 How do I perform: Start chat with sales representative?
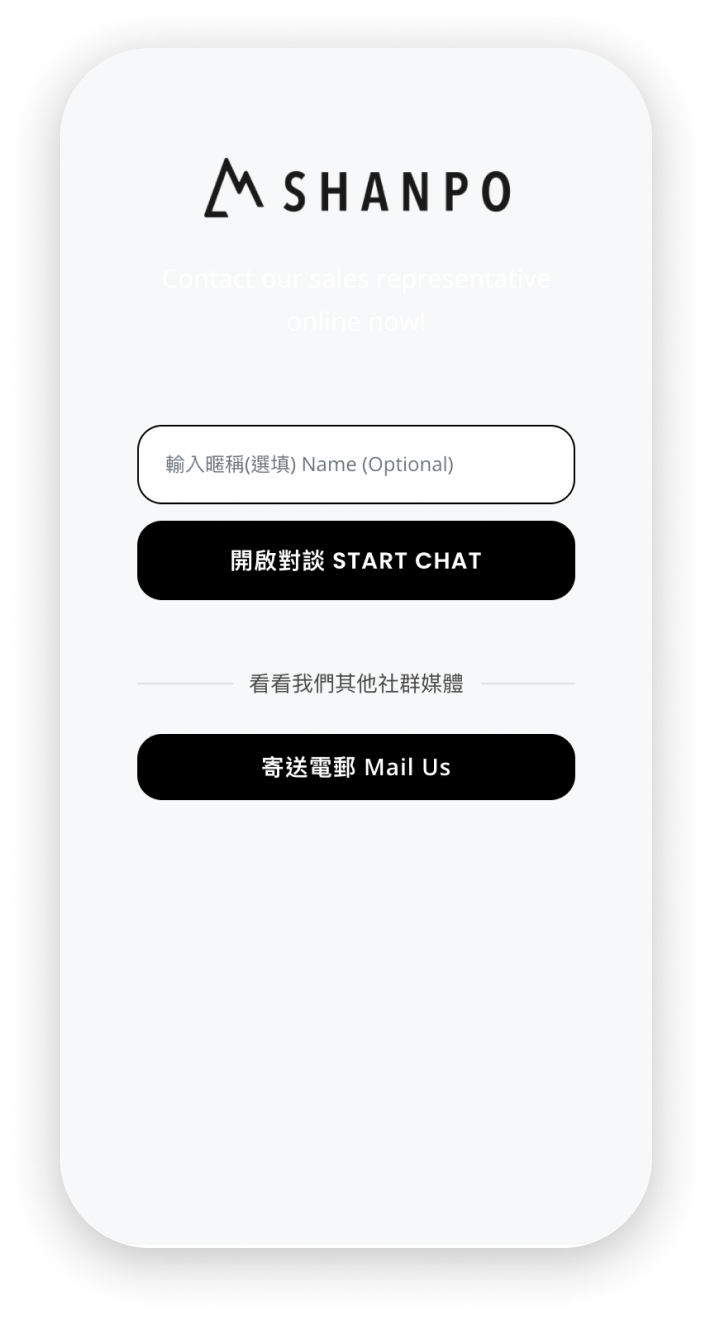355,560
